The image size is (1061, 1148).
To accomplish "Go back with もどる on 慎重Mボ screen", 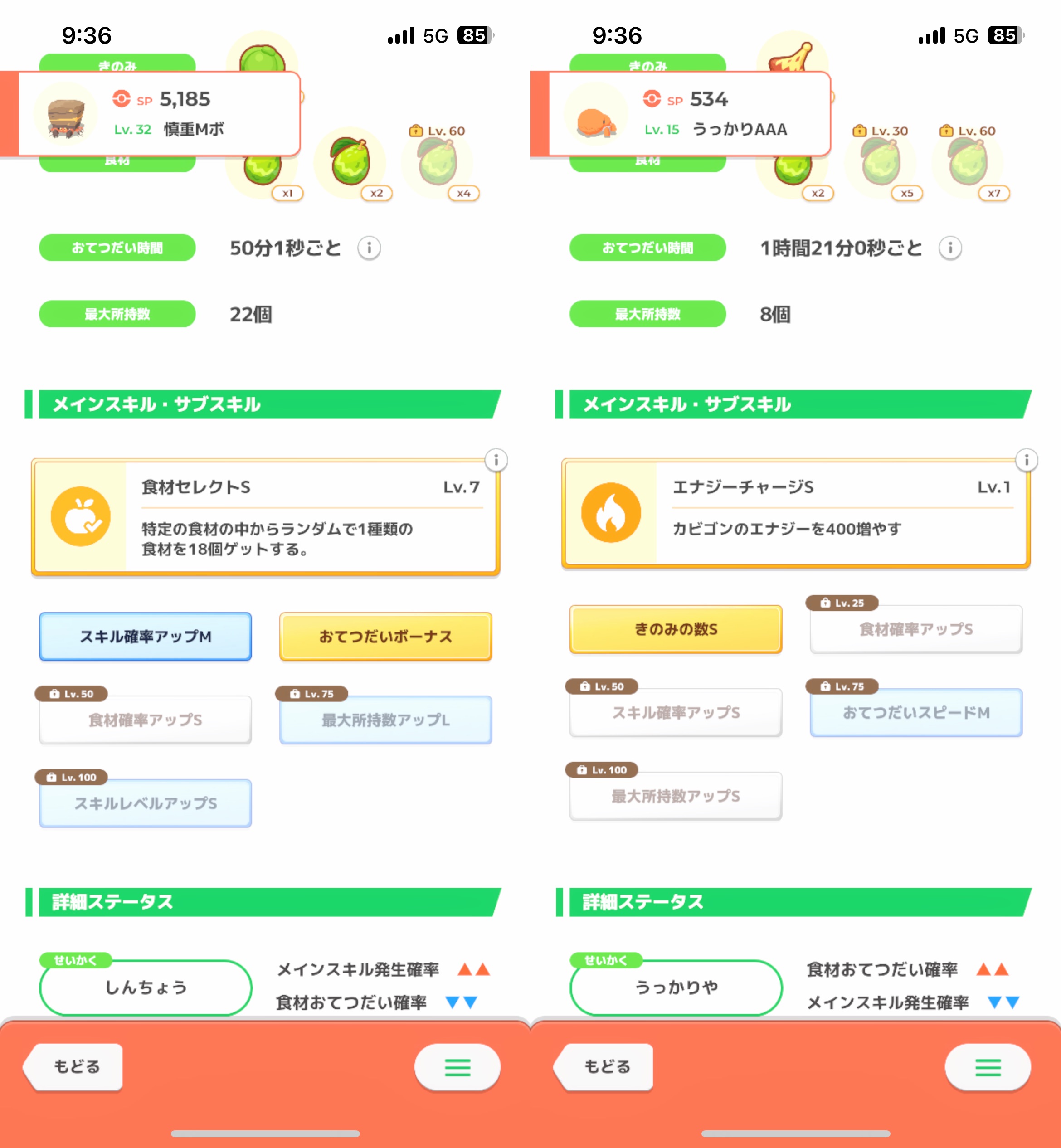I will 75,1066.
